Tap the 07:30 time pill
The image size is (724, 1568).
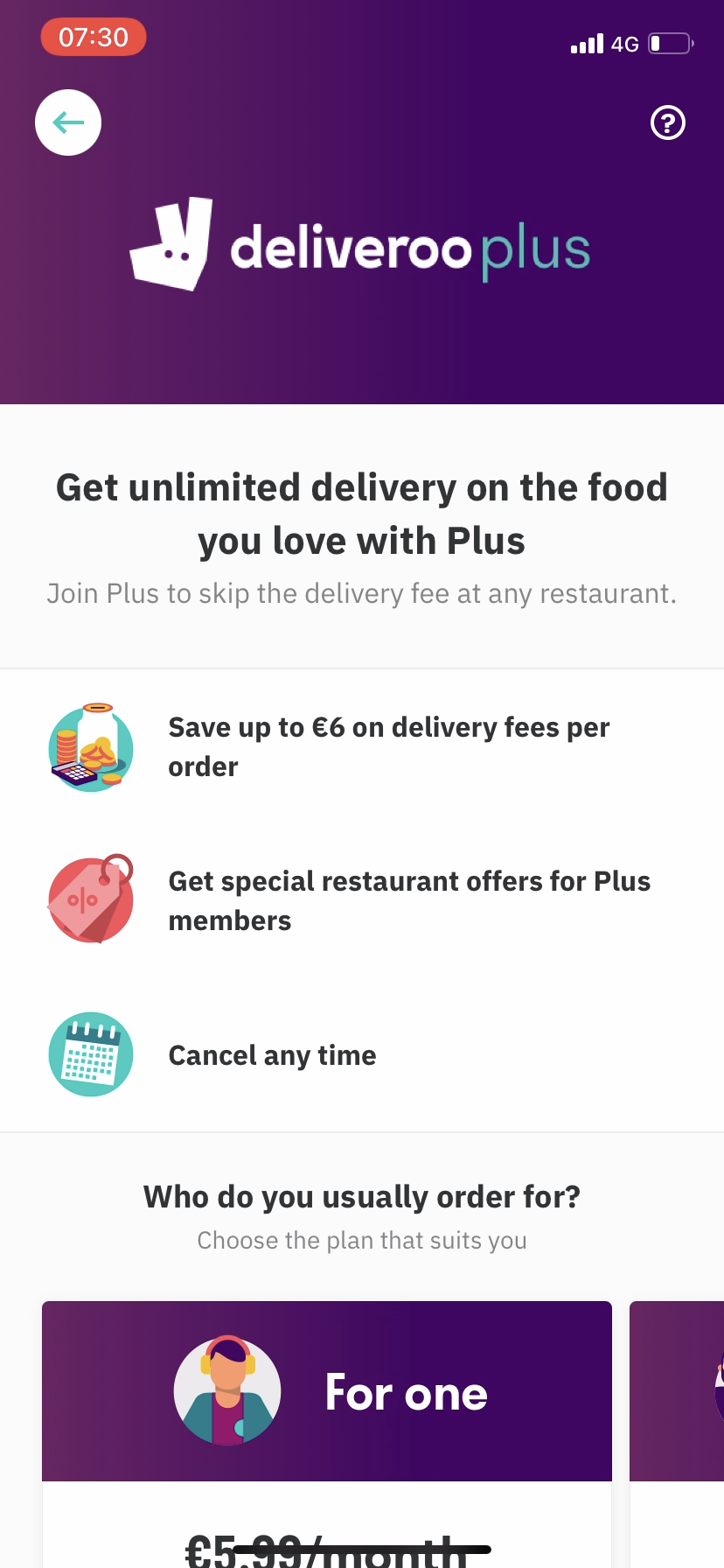tap(93, 37)
